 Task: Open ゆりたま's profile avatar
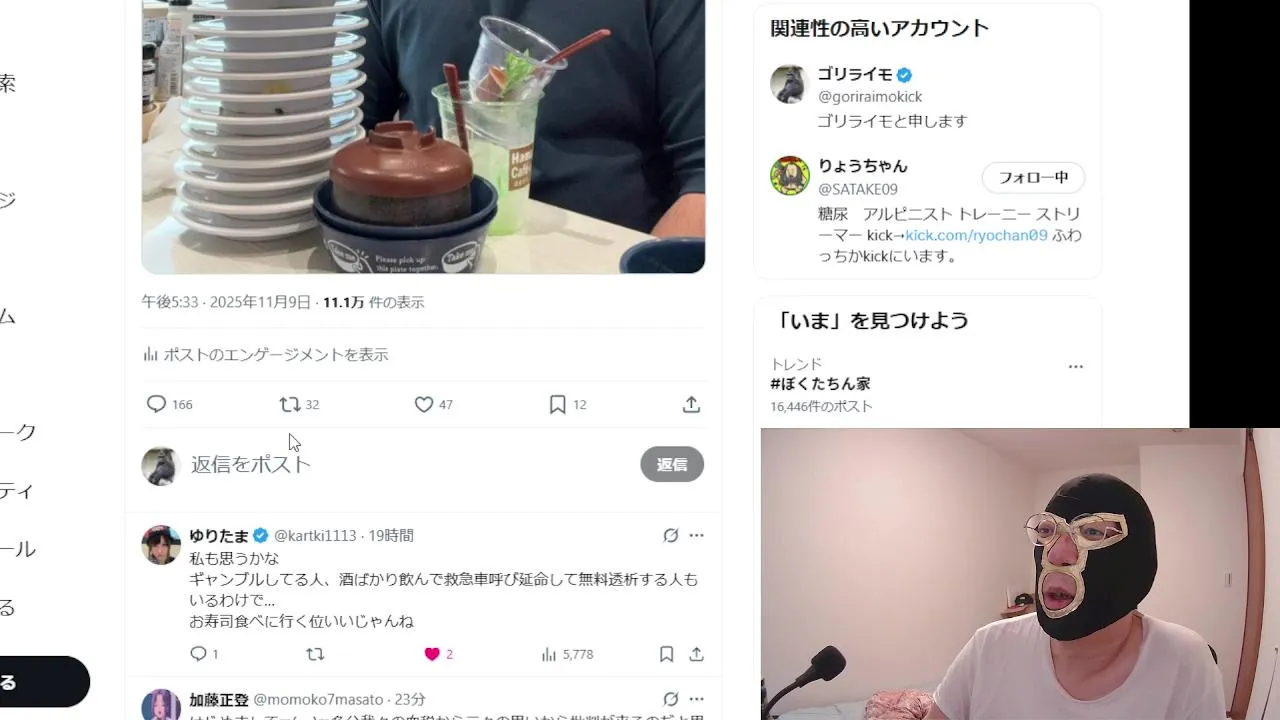161,545
